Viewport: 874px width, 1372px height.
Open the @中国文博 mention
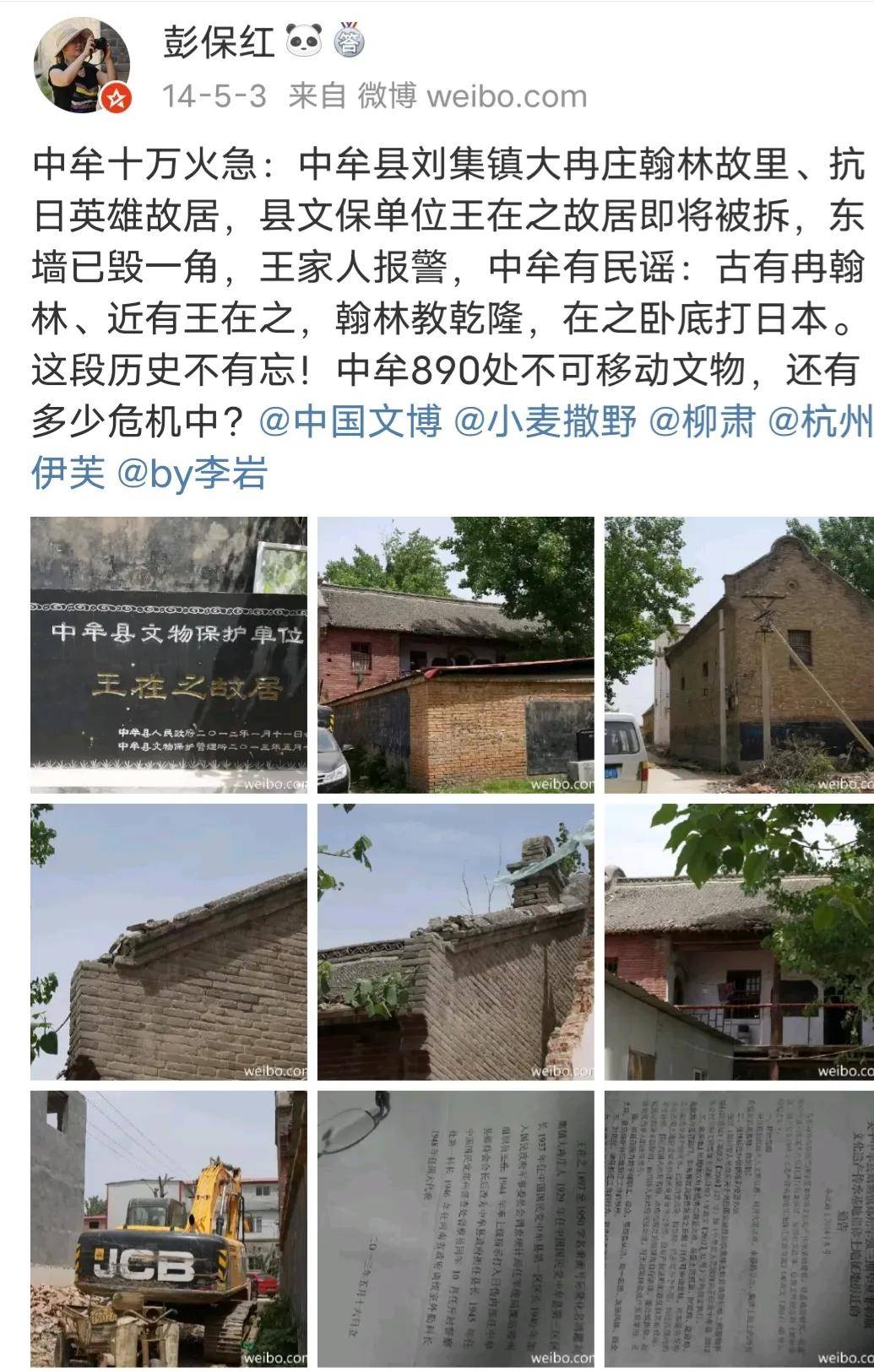[350, 421]
